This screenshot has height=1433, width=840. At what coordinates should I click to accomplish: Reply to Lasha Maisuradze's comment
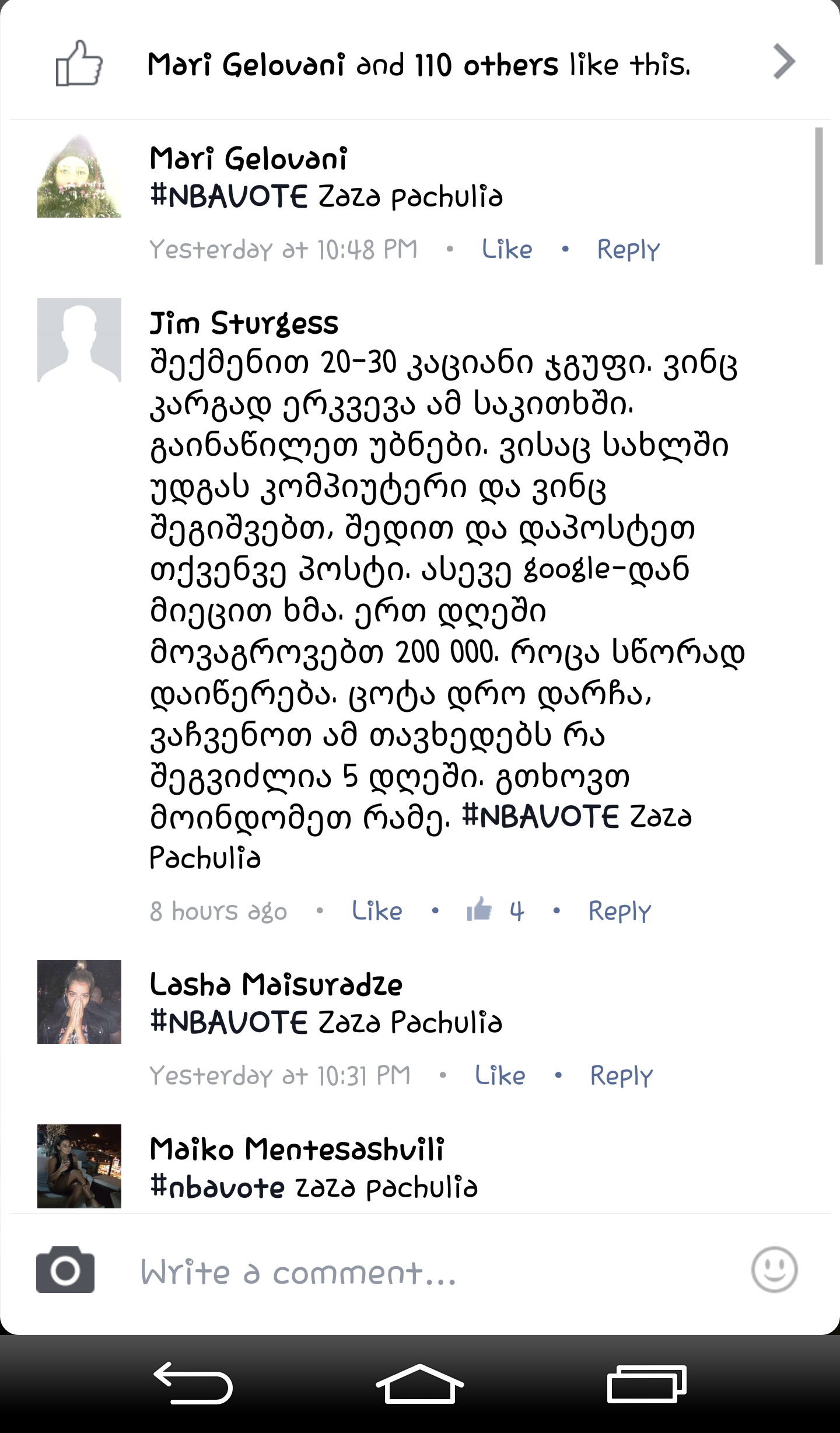[621, 1075]
